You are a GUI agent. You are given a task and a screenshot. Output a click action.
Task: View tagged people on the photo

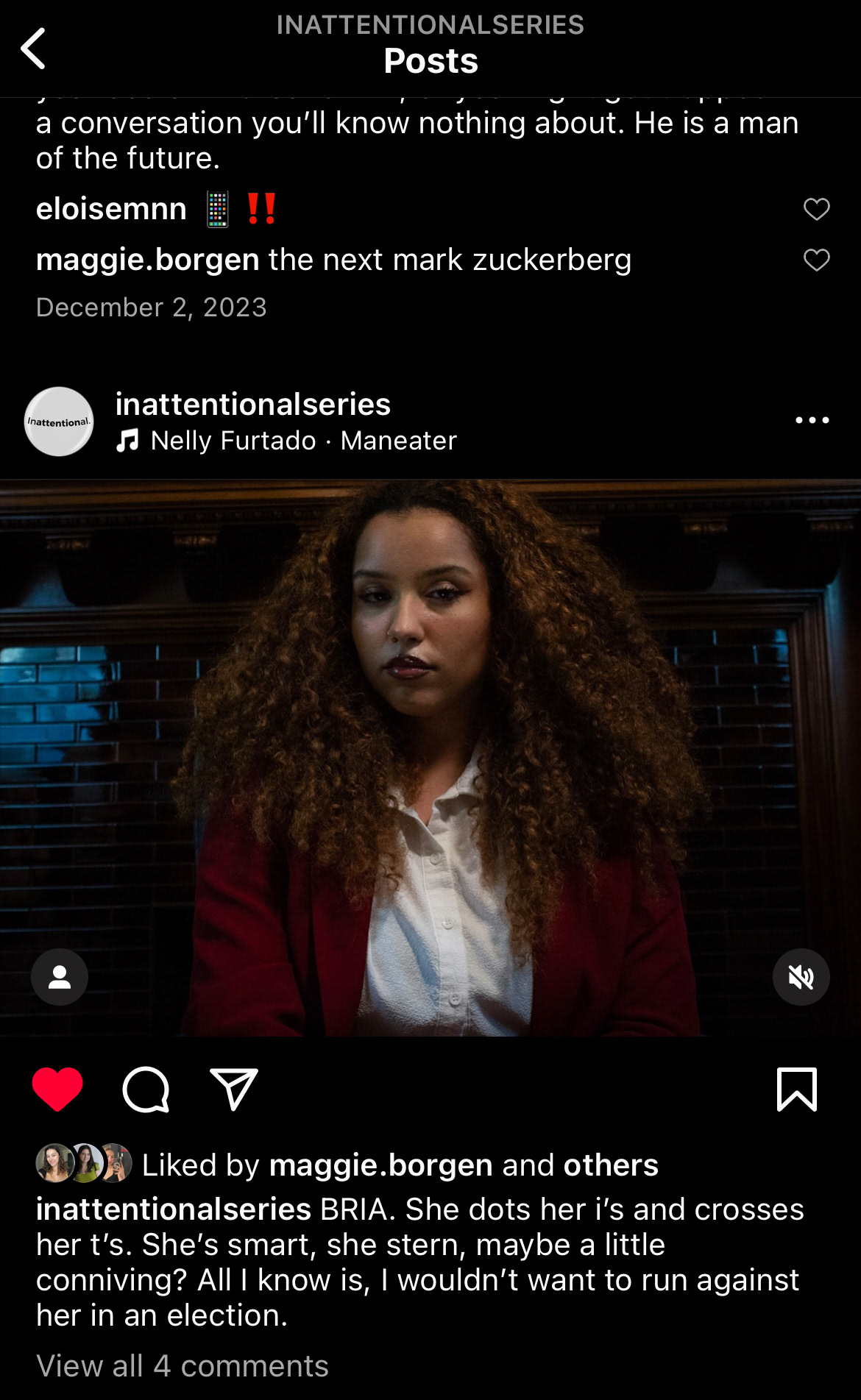tap(60, 977)
